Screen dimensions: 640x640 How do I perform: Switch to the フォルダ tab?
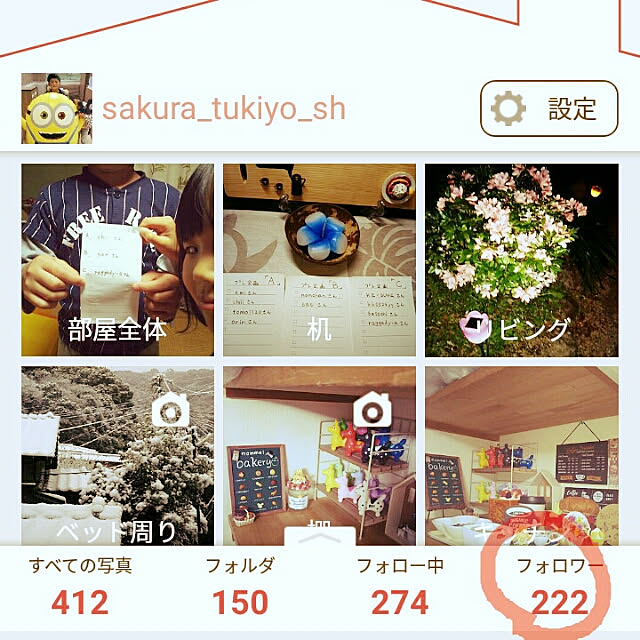coord(240,587)
